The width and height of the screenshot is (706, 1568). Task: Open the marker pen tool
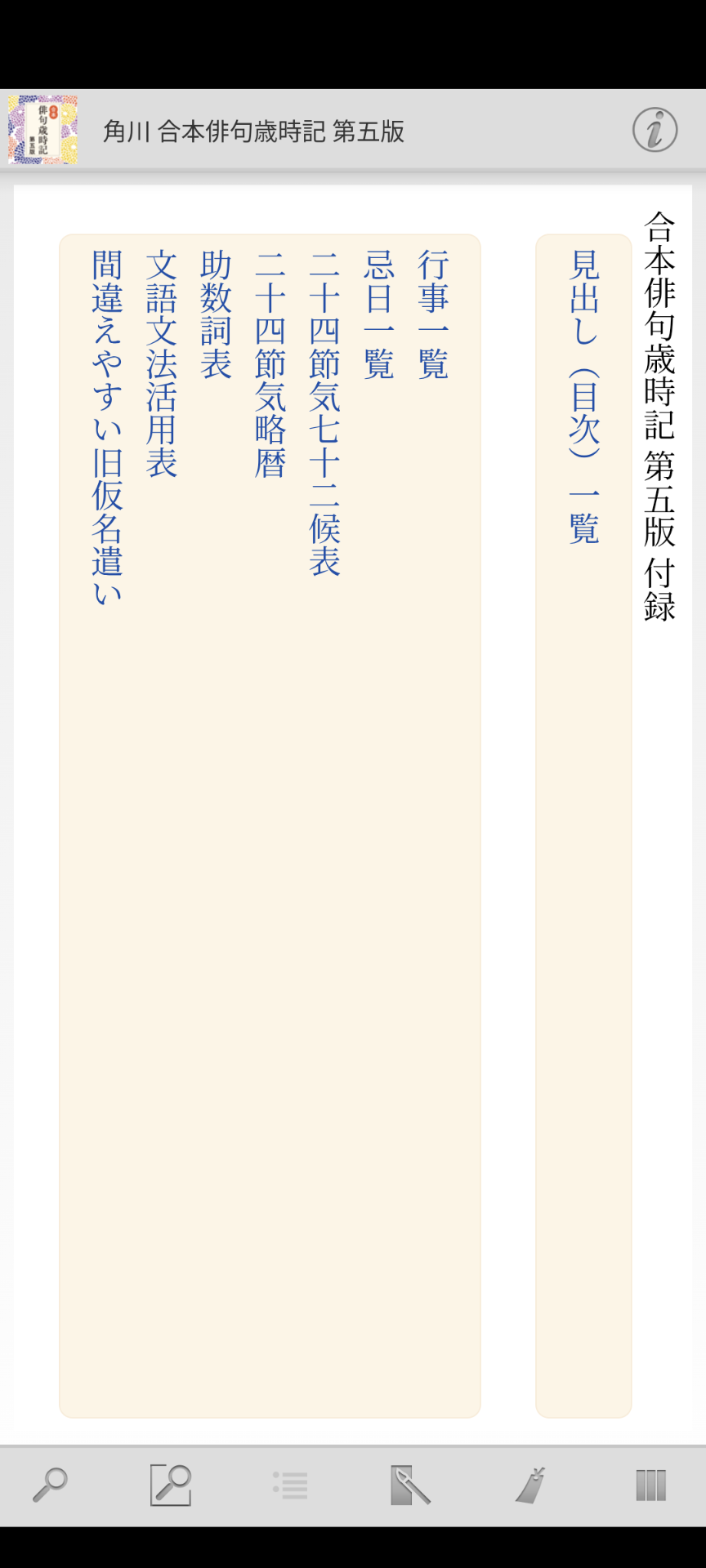click(x=410, y=1485)
